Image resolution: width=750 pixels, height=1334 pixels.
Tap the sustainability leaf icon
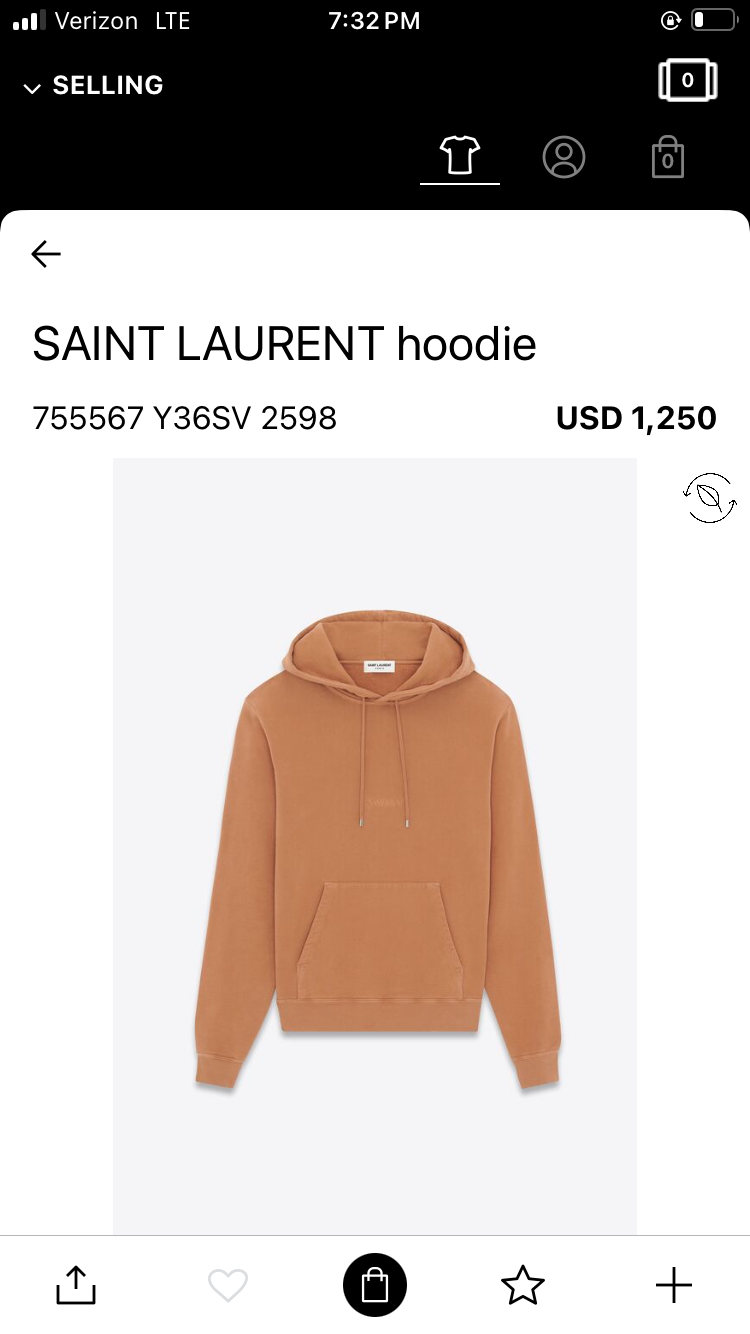click(x=710, y=497)
